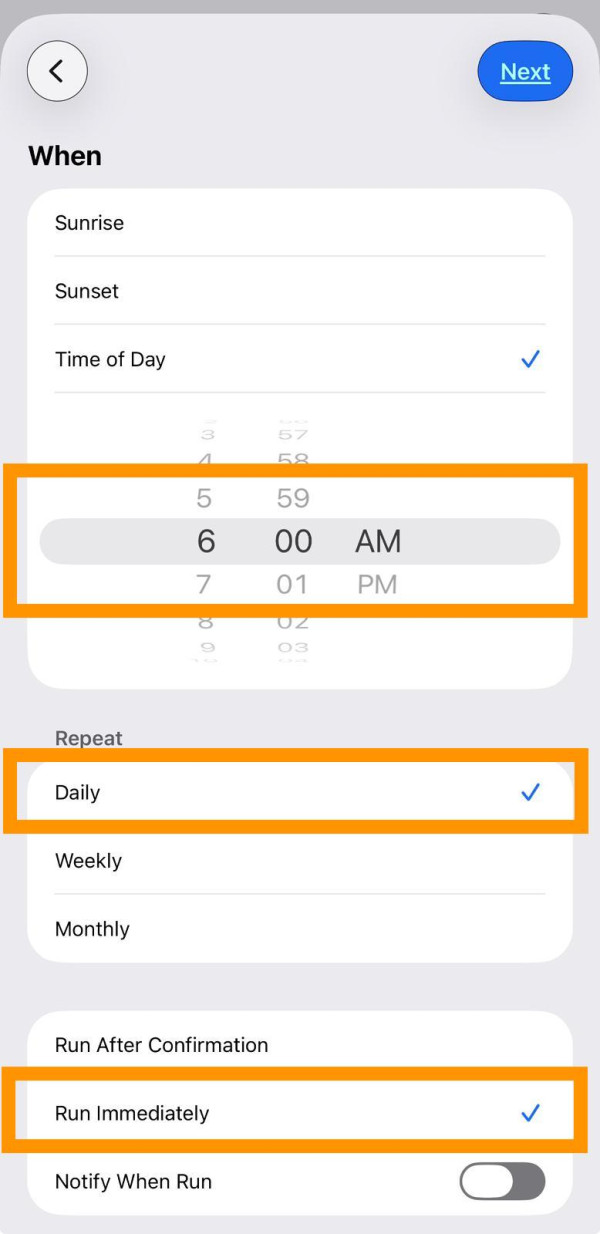Pick hour 5 in the time wheel
This screenshot has height=1234, width=600.
(x=205, y=498)
